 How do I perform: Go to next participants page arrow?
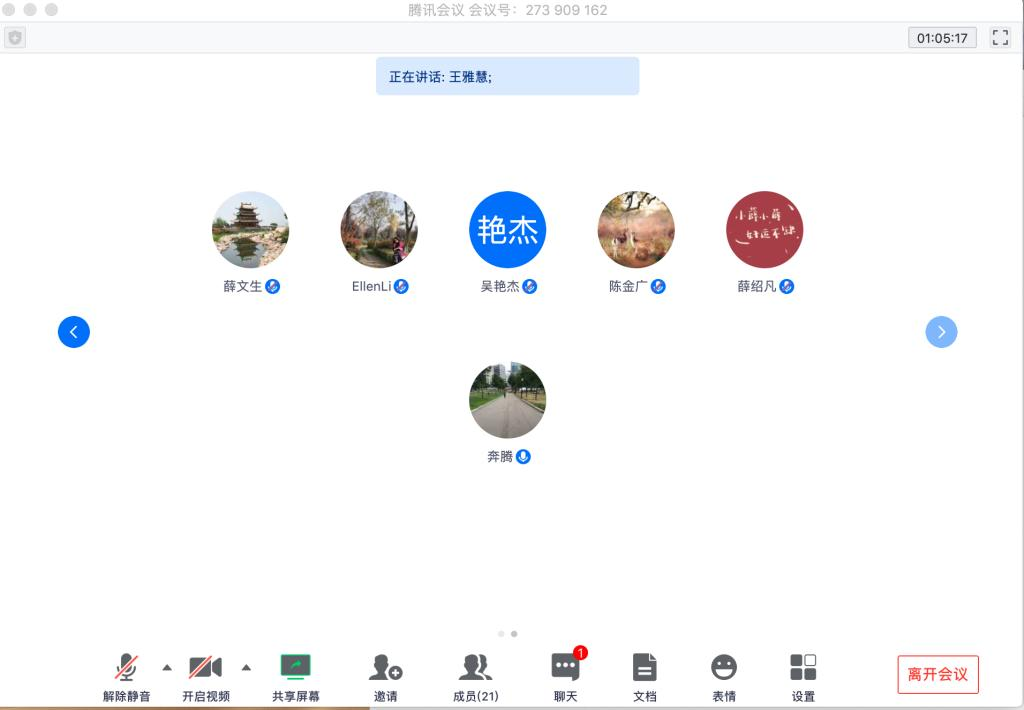point(941,332)
